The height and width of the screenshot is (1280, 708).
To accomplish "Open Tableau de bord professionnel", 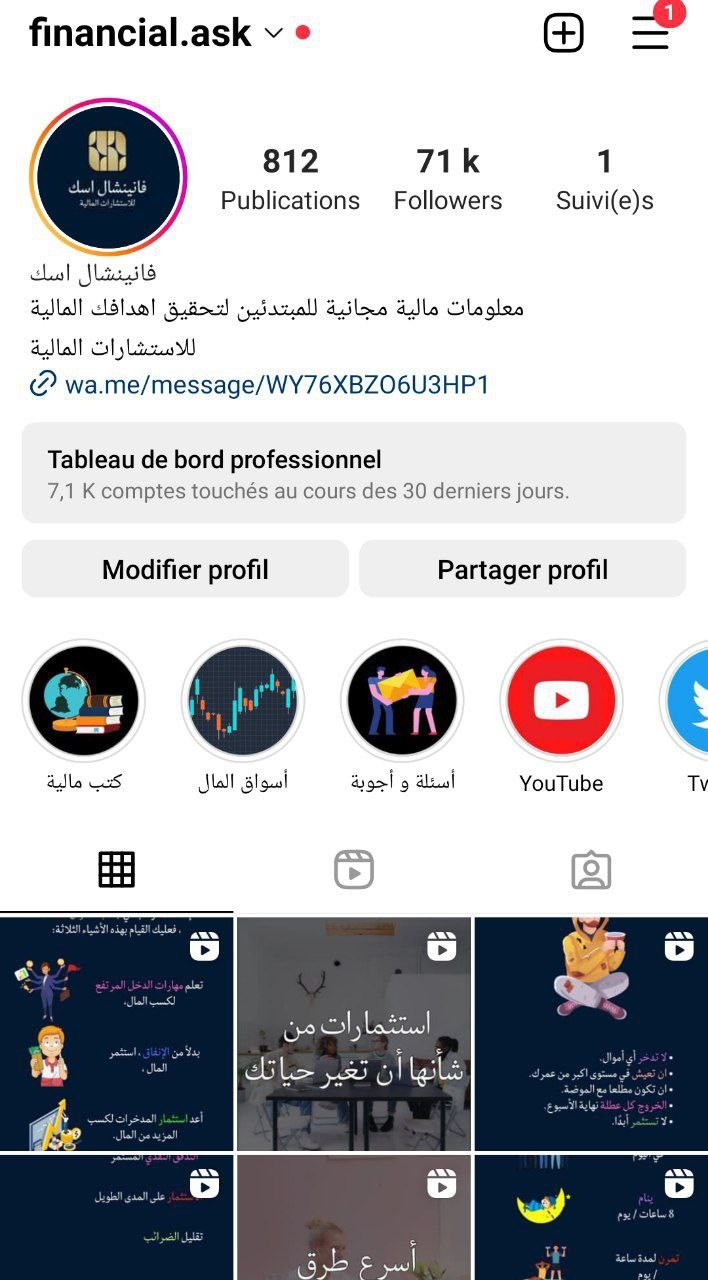I will point(354,473).
